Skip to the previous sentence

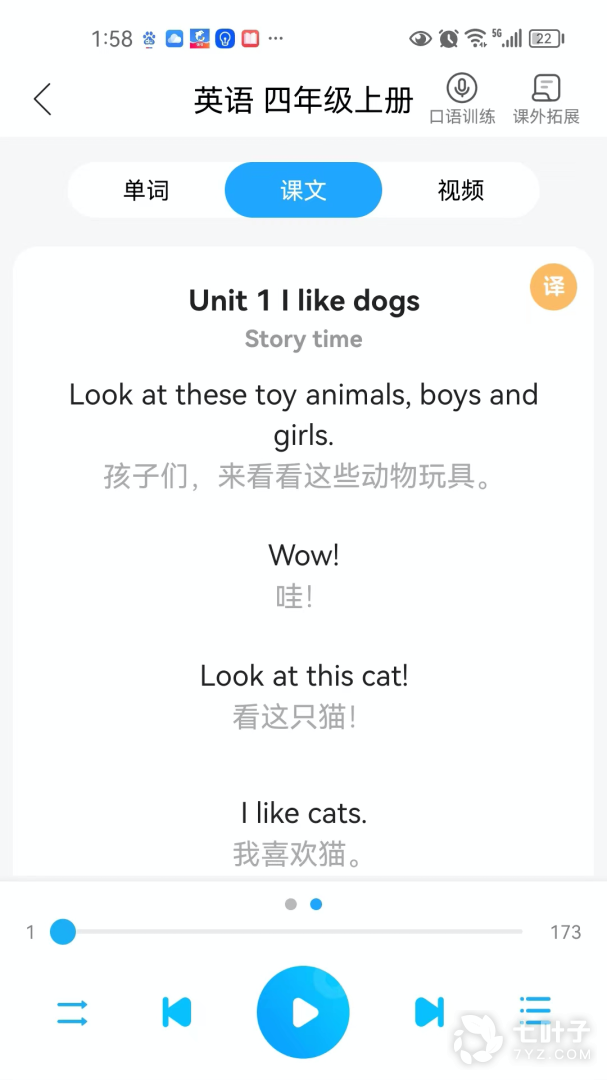coord(177,1013)
